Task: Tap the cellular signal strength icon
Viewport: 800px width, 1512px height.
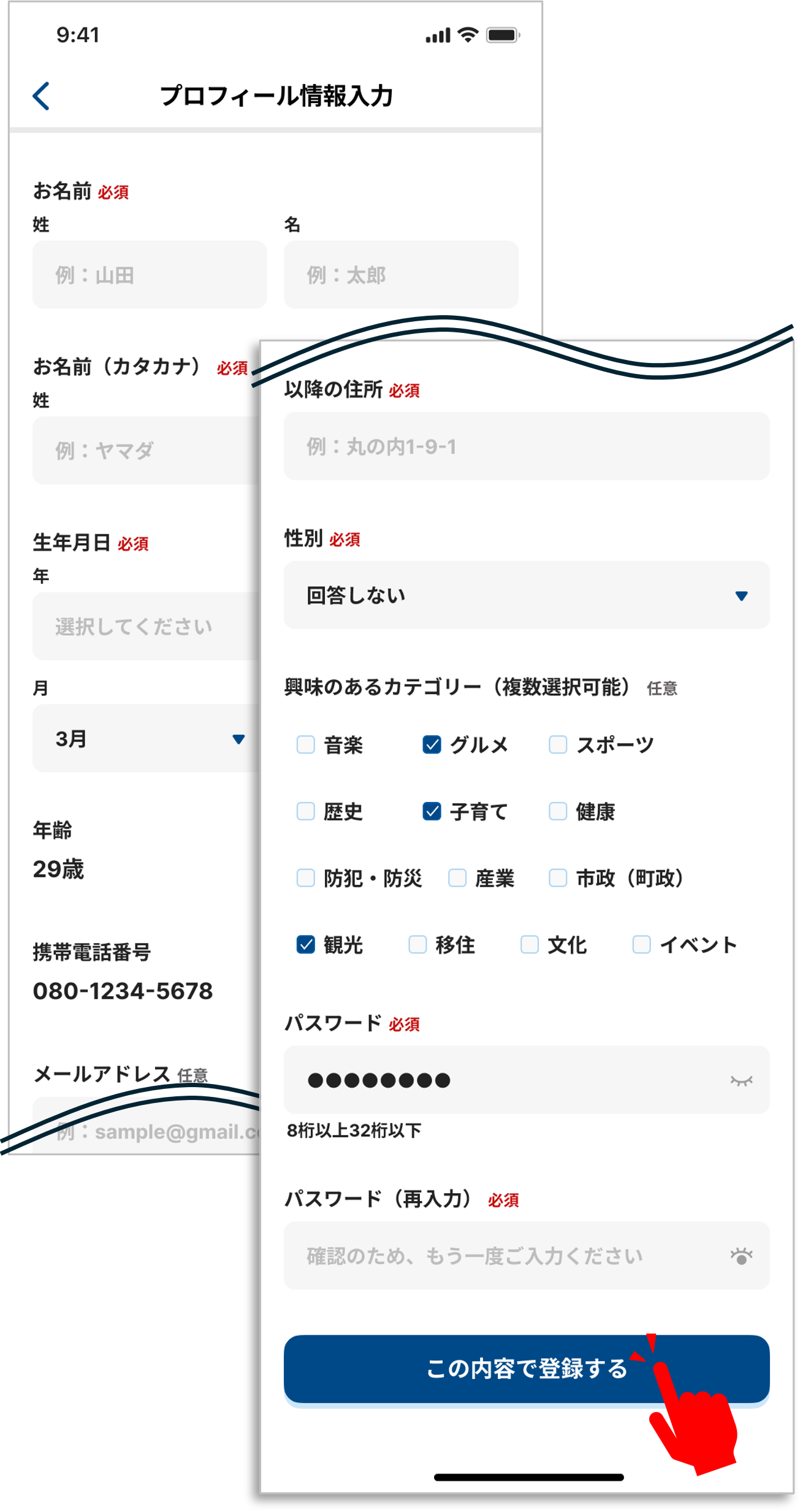Action: [436, 35]
